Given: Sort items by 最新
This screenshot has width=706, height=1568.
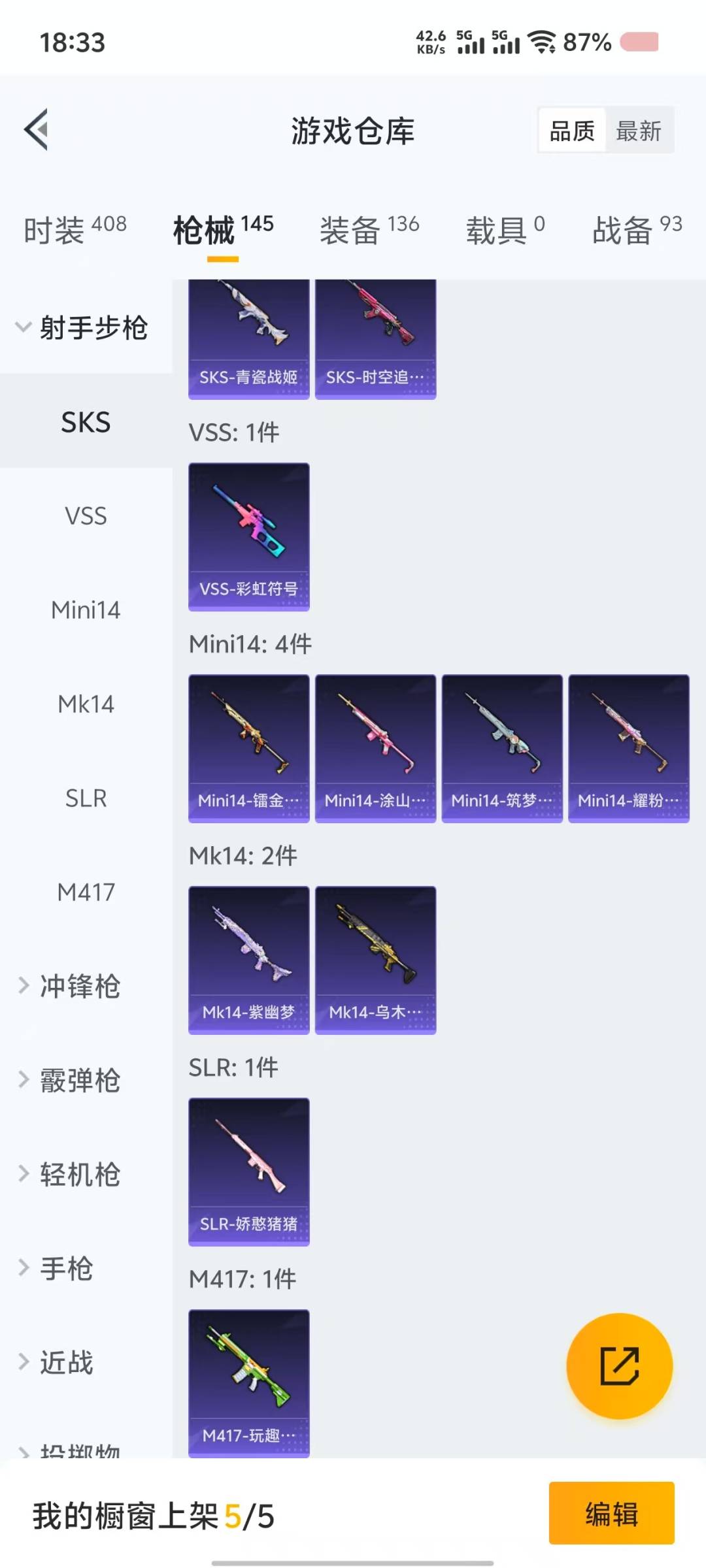Looking at the screenshot, I should point(638,131).
